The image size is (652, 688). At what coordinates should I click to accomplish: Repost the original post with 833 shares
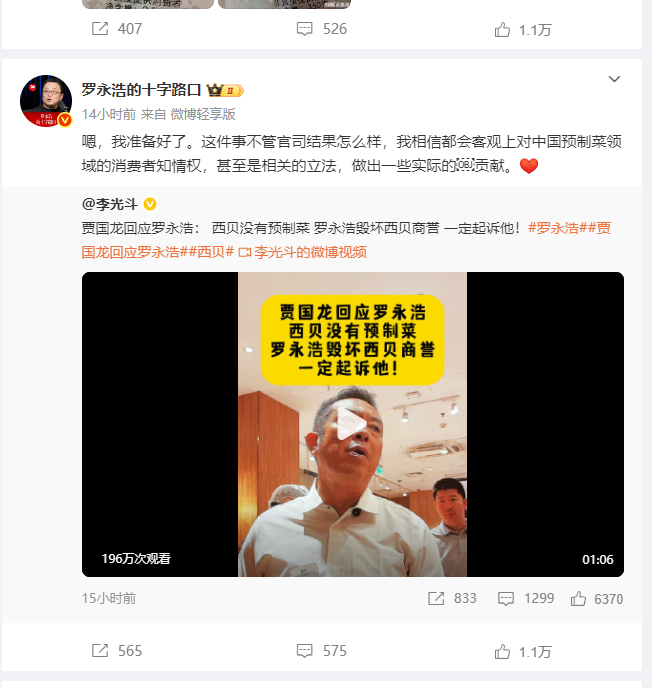[x=452, y=598]
